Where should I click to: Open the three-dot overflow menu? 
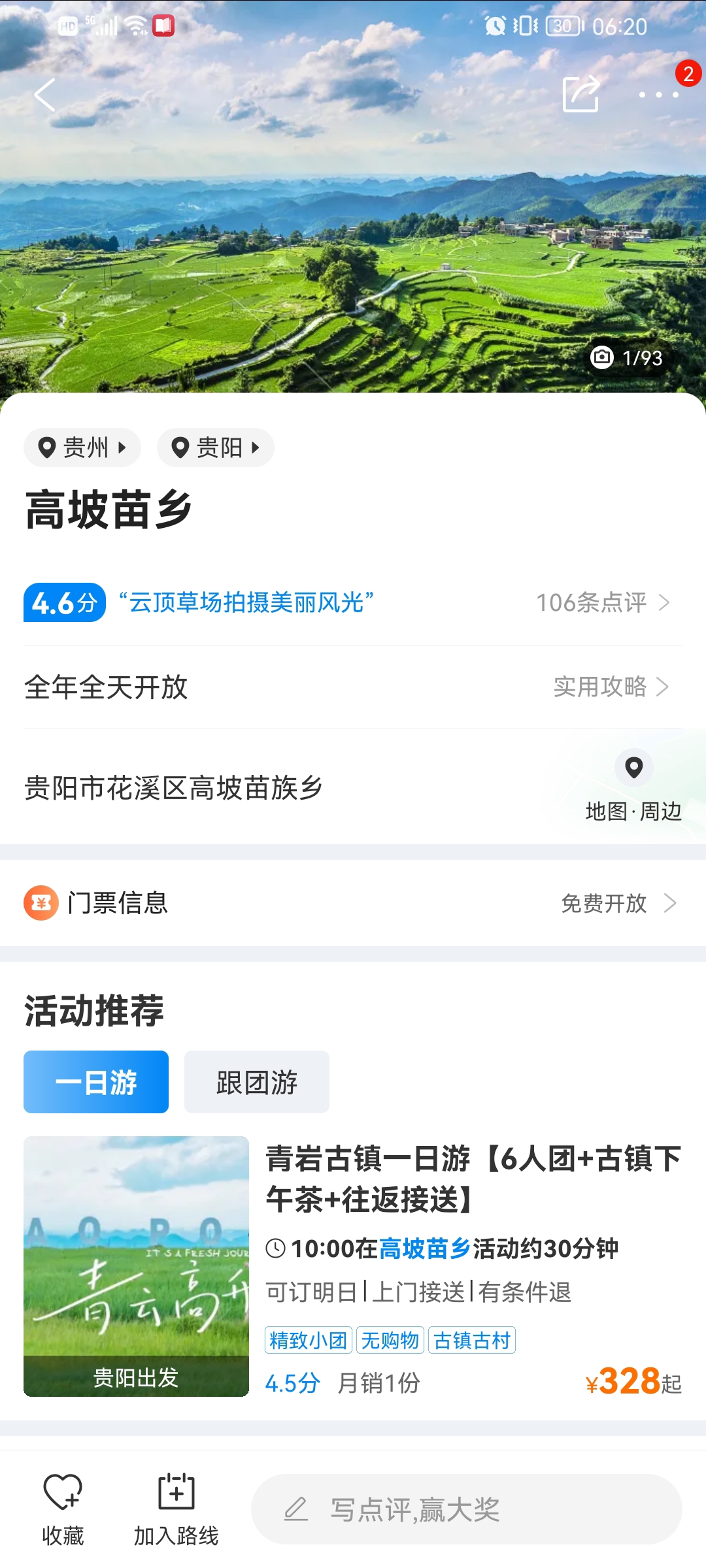point(658,95)
